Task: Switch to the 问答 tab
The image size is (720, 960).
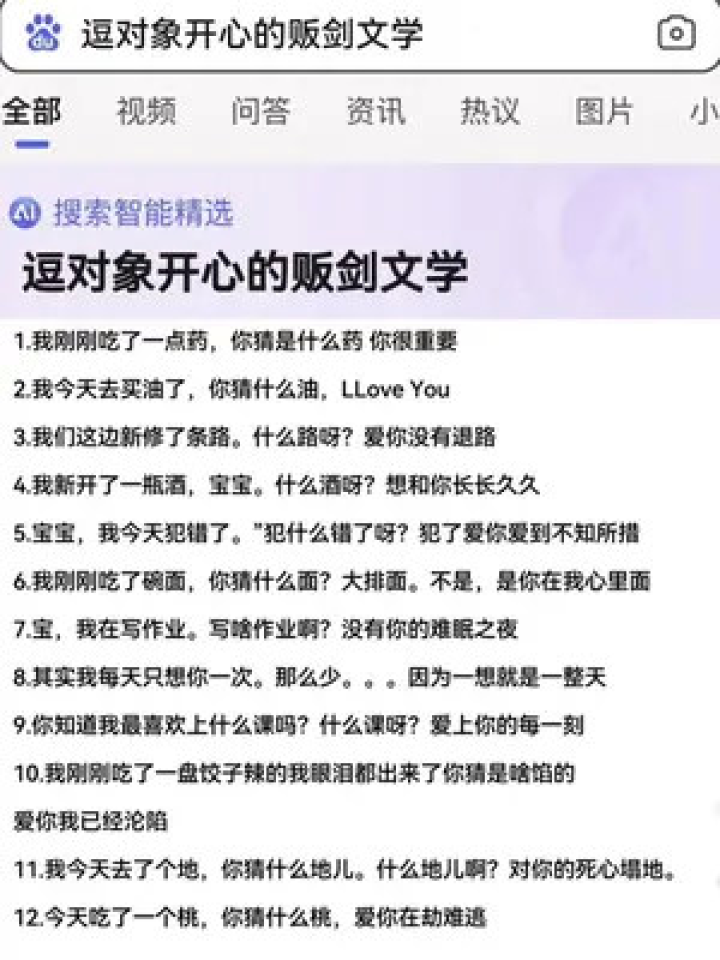Action: [x=260, y=111]
